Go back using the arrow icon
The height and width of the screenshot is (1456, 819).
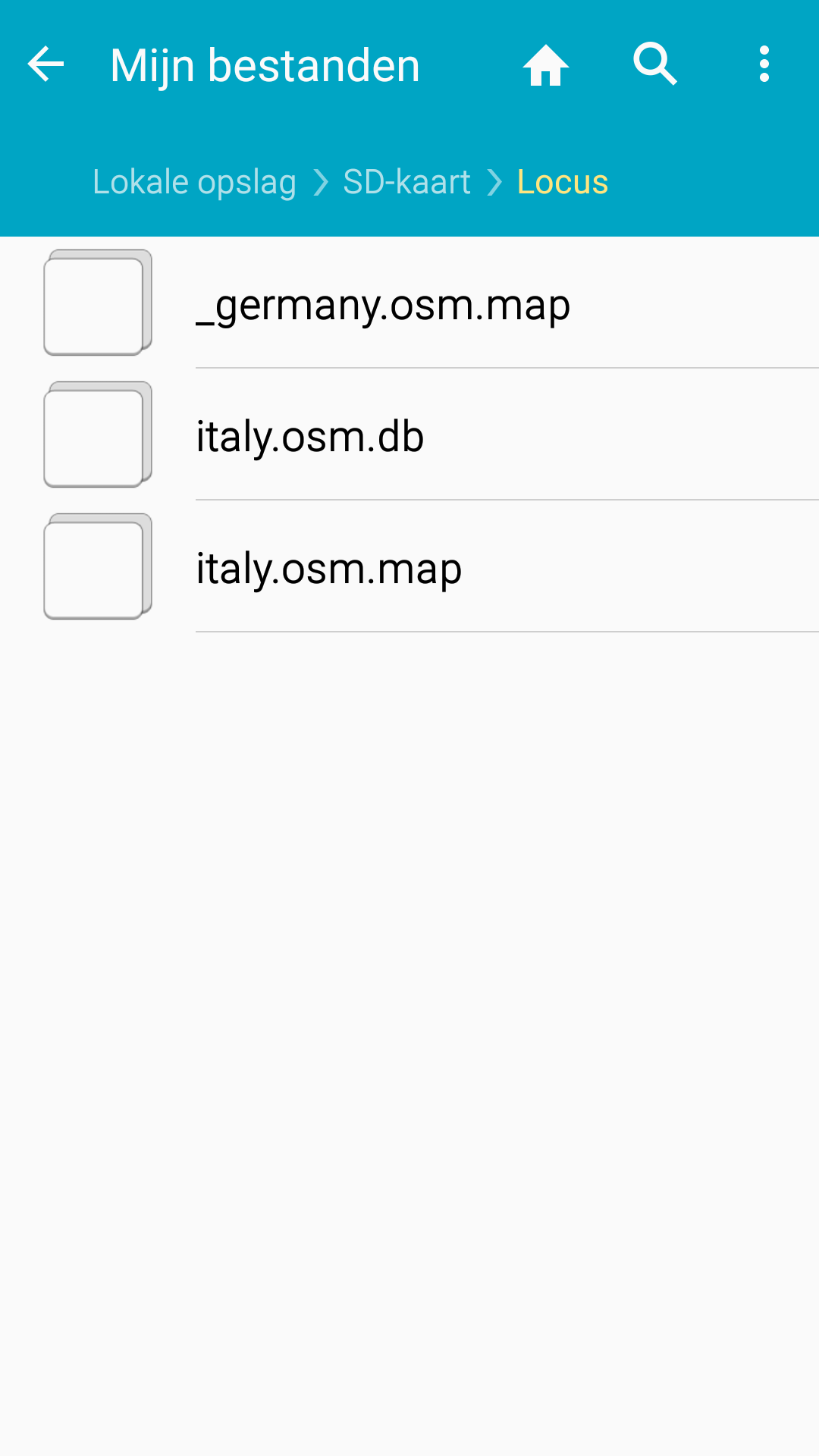point(45,64)
